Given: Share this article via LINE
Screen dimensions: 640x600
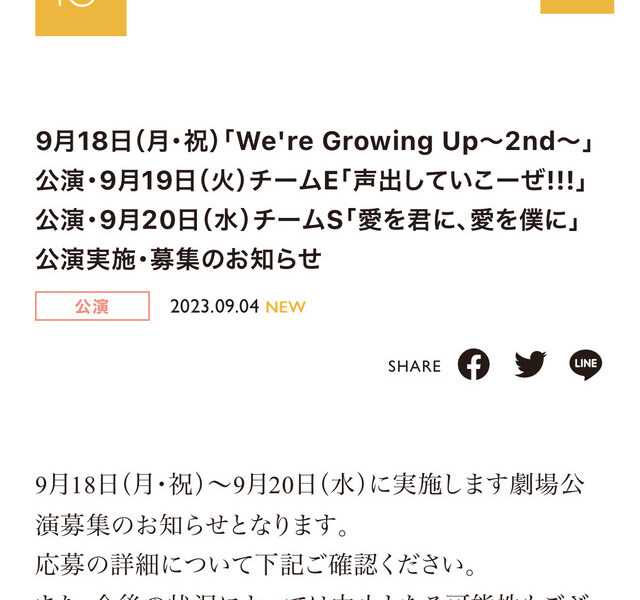Looking at the screenshot, I should tap(586, 365).
